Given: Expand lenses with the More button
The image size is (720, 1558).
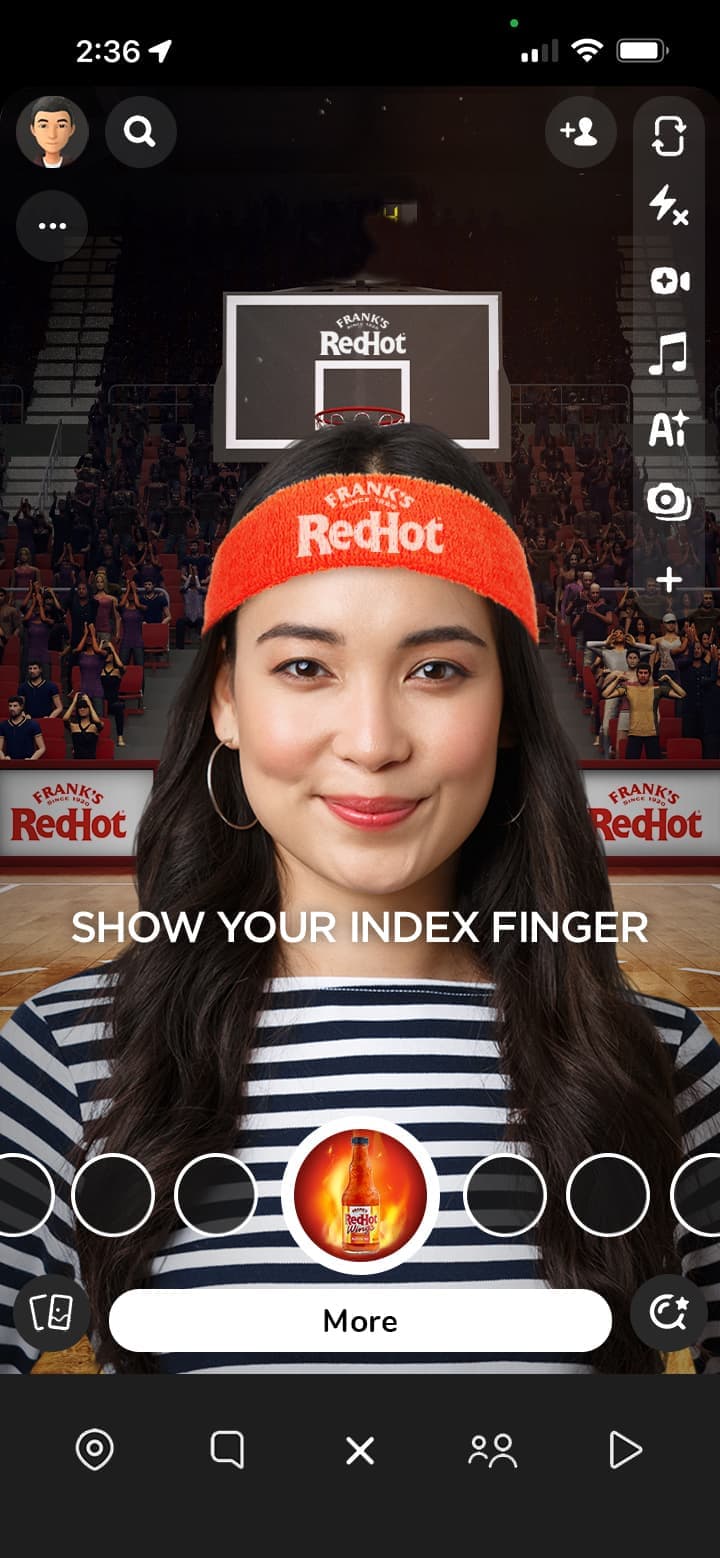Looking at the screenshot, I should pyautogui.click(x=359, y=1320).
